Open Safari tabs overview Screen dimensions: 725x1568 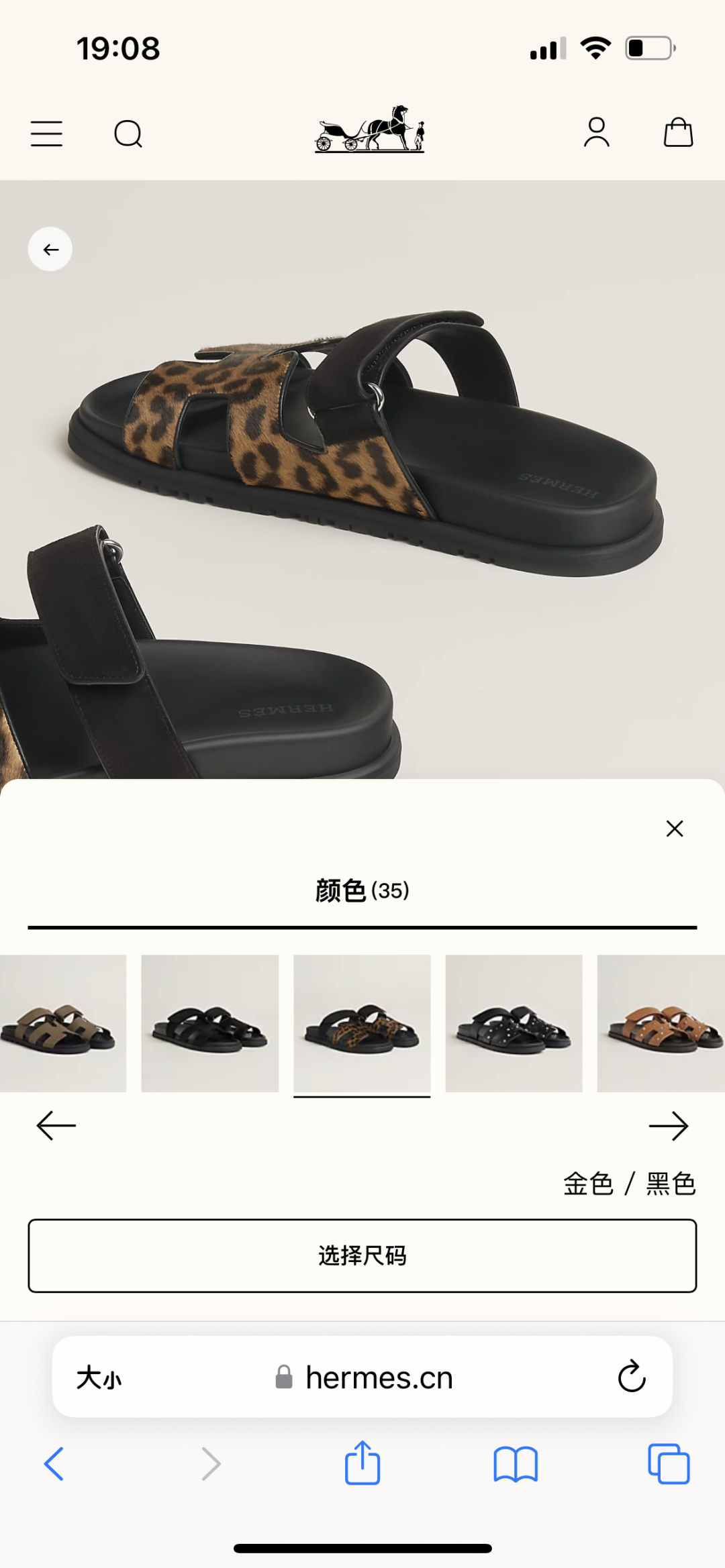669,1463
